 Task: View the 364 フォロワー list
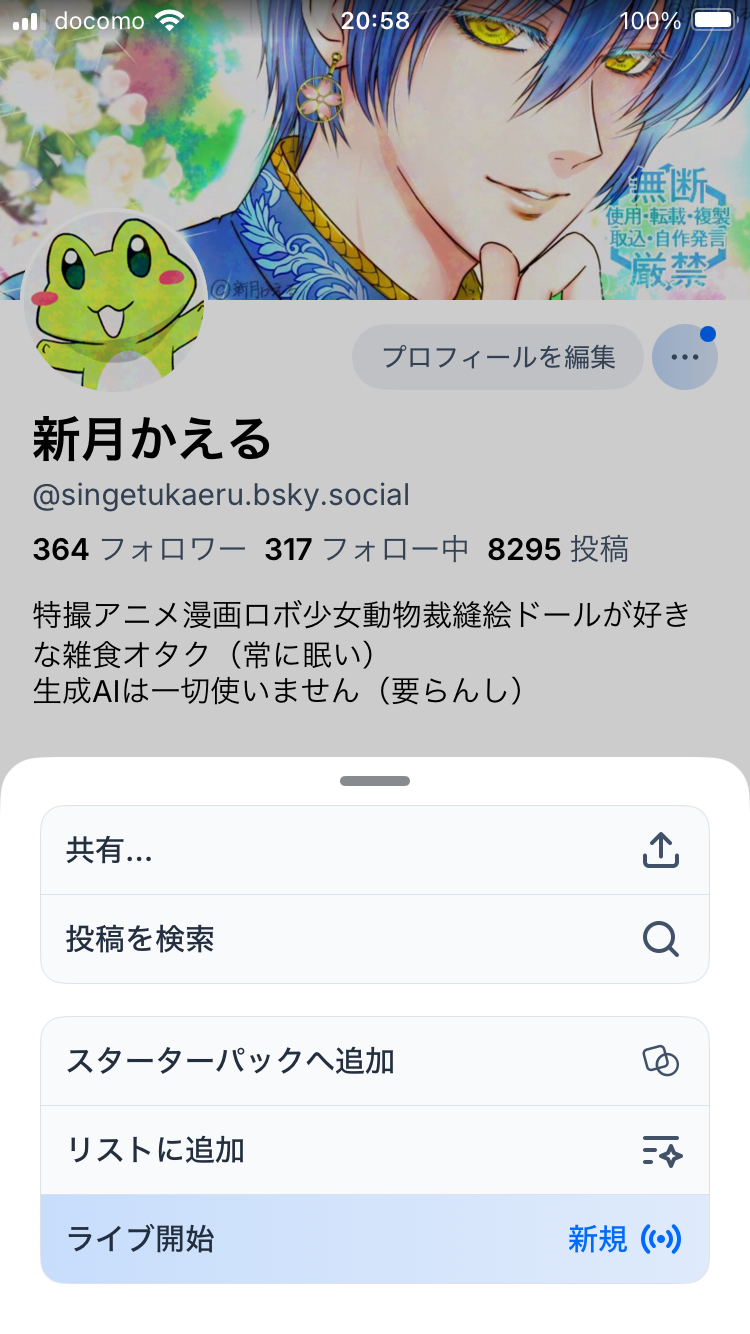[139, 549]
